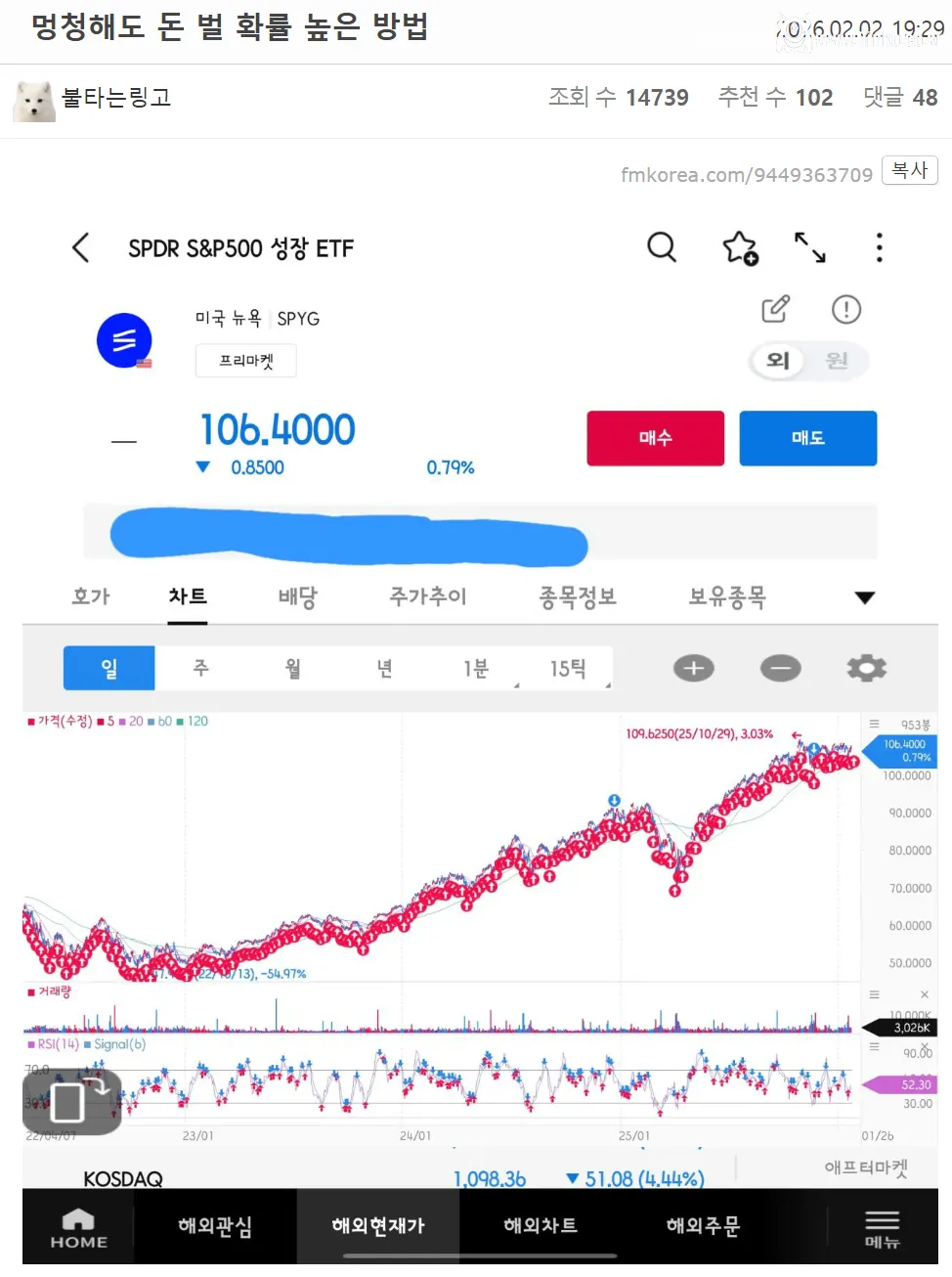
Task: Tap the back arrow to exit SPYG view
Action: click(x=81, y=247)
